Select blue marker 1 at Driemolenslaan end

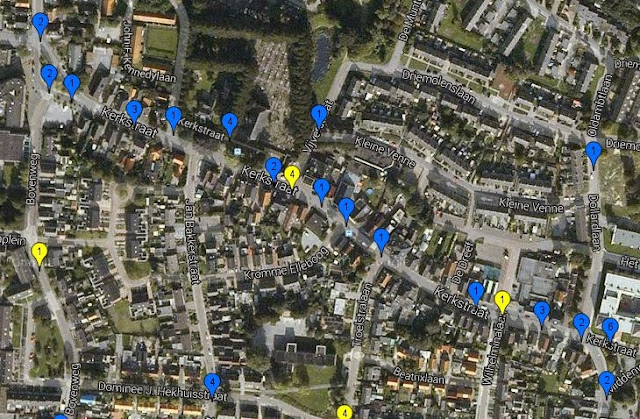point(593,152)
